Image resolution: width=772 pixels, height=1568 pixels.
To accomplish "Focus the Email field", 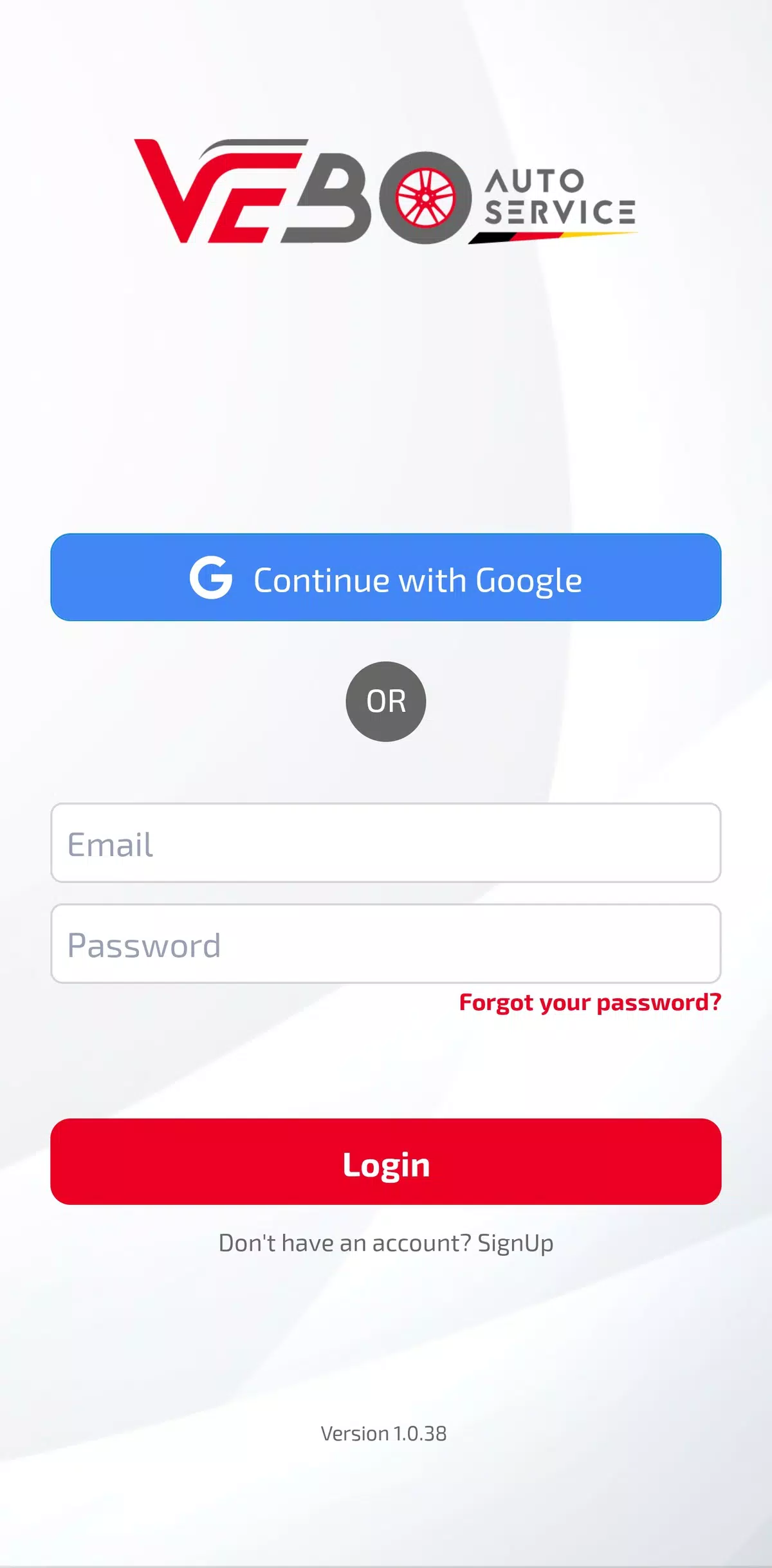I will coord(386,843).
